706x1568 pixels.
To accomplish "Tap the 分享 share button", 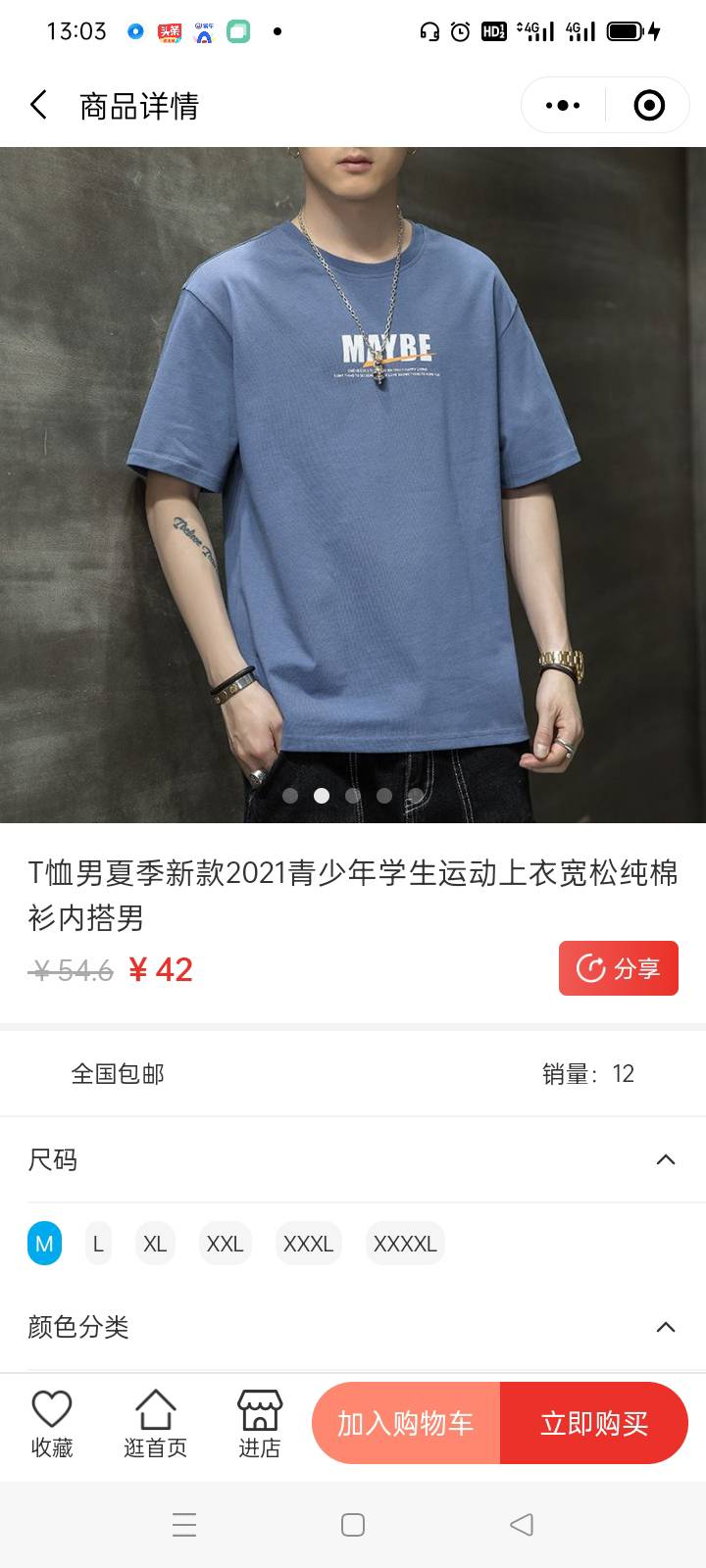I will 618,968.
